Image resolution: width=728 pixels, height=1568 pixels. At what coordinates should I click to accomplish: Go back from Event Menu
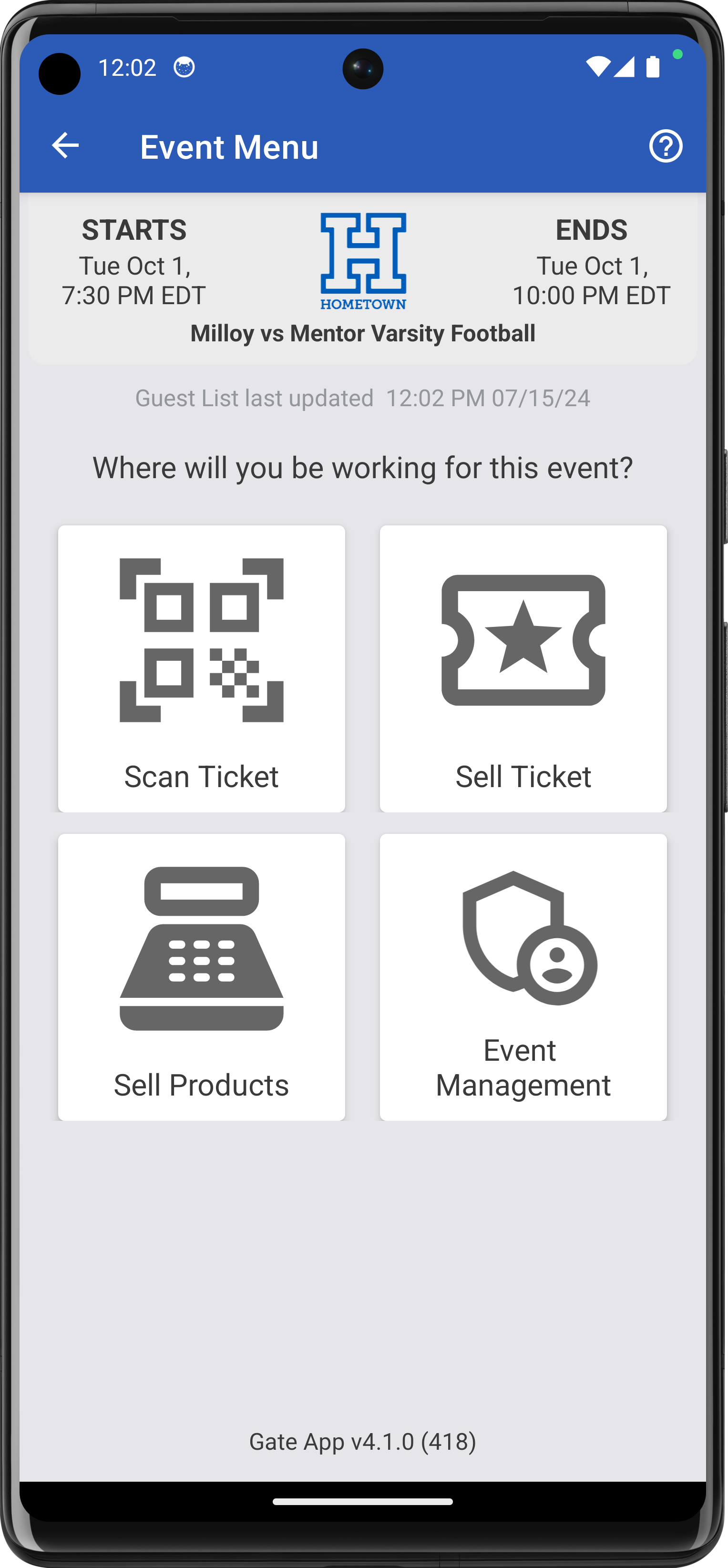(x=65, y=146)
